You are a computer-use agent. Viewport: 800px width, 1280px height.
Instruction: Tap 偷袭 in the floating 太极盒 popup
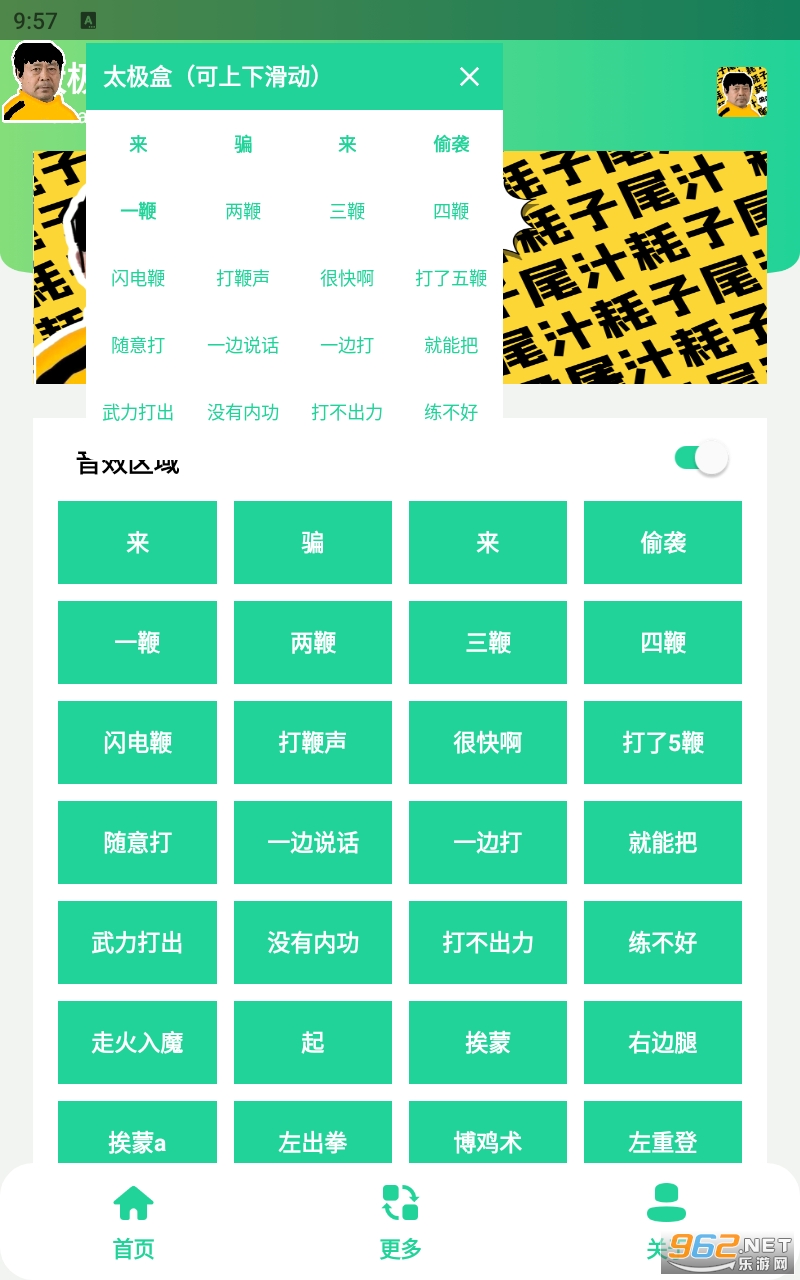click(x=451, y=144)
